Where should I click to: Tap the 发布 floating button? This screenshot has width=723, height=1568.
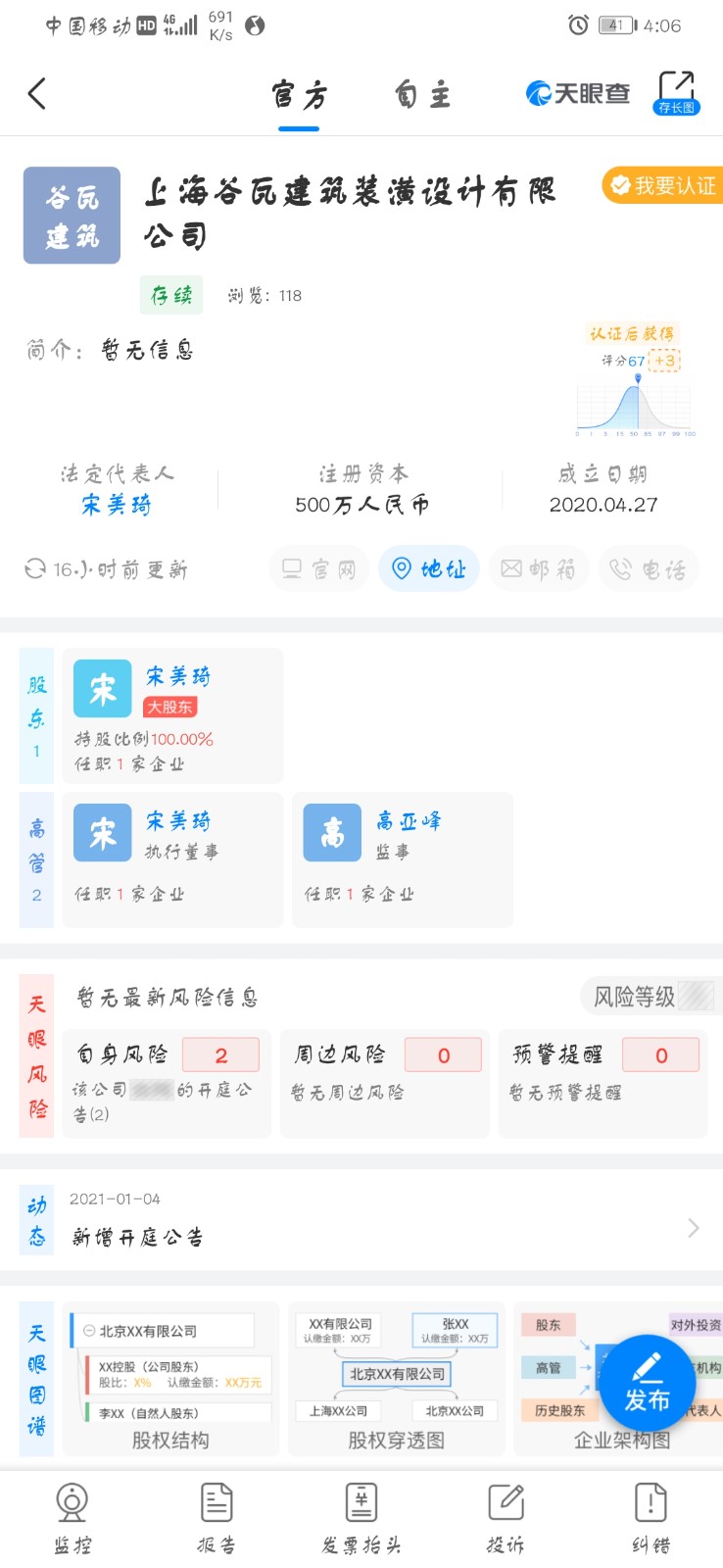(x=647, y=1384)
